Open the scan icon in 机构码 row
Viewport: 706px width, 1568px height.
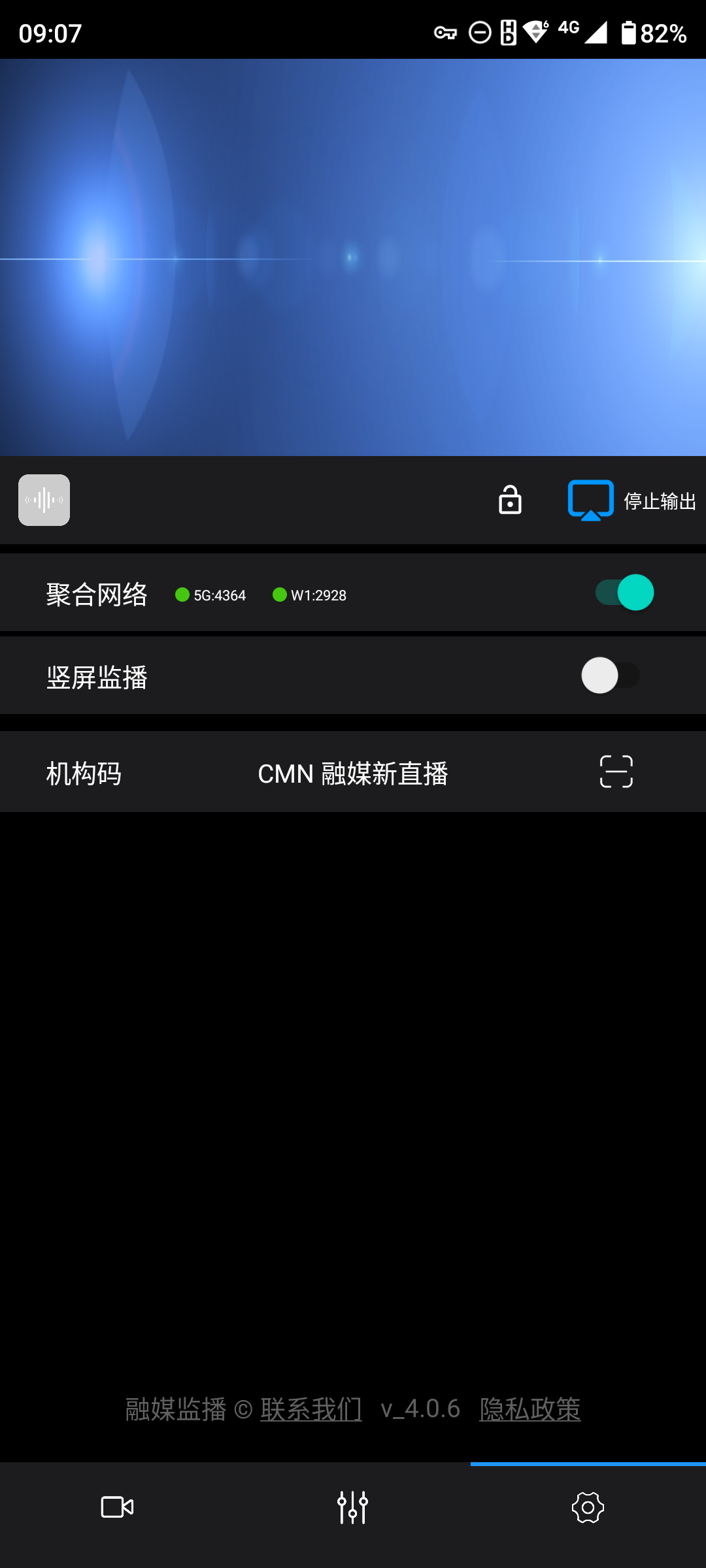click(616, 772)
